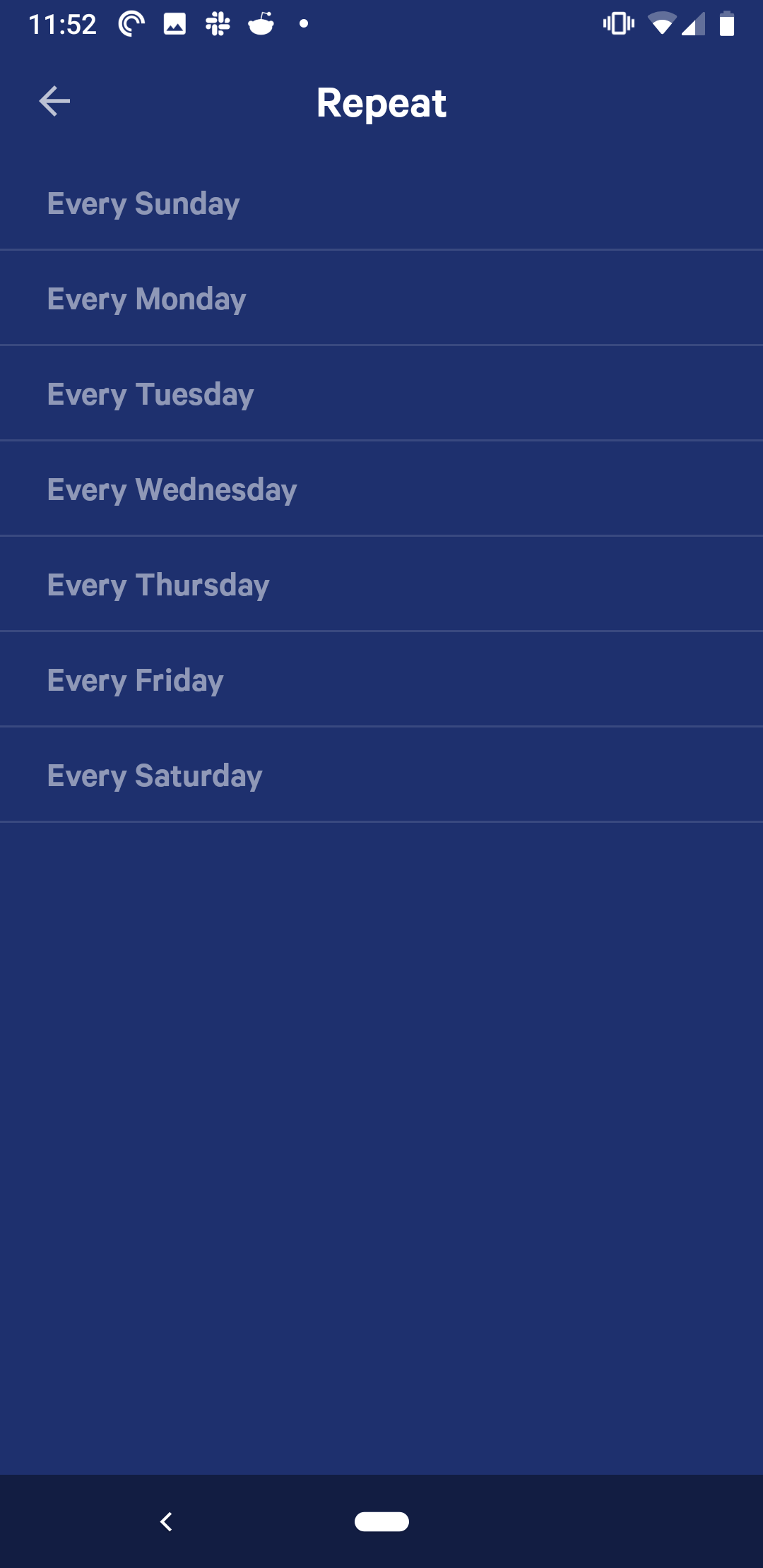763x1568 pixels.
Task: Pick Every Wednesday
Action: [x=172, y=489]
